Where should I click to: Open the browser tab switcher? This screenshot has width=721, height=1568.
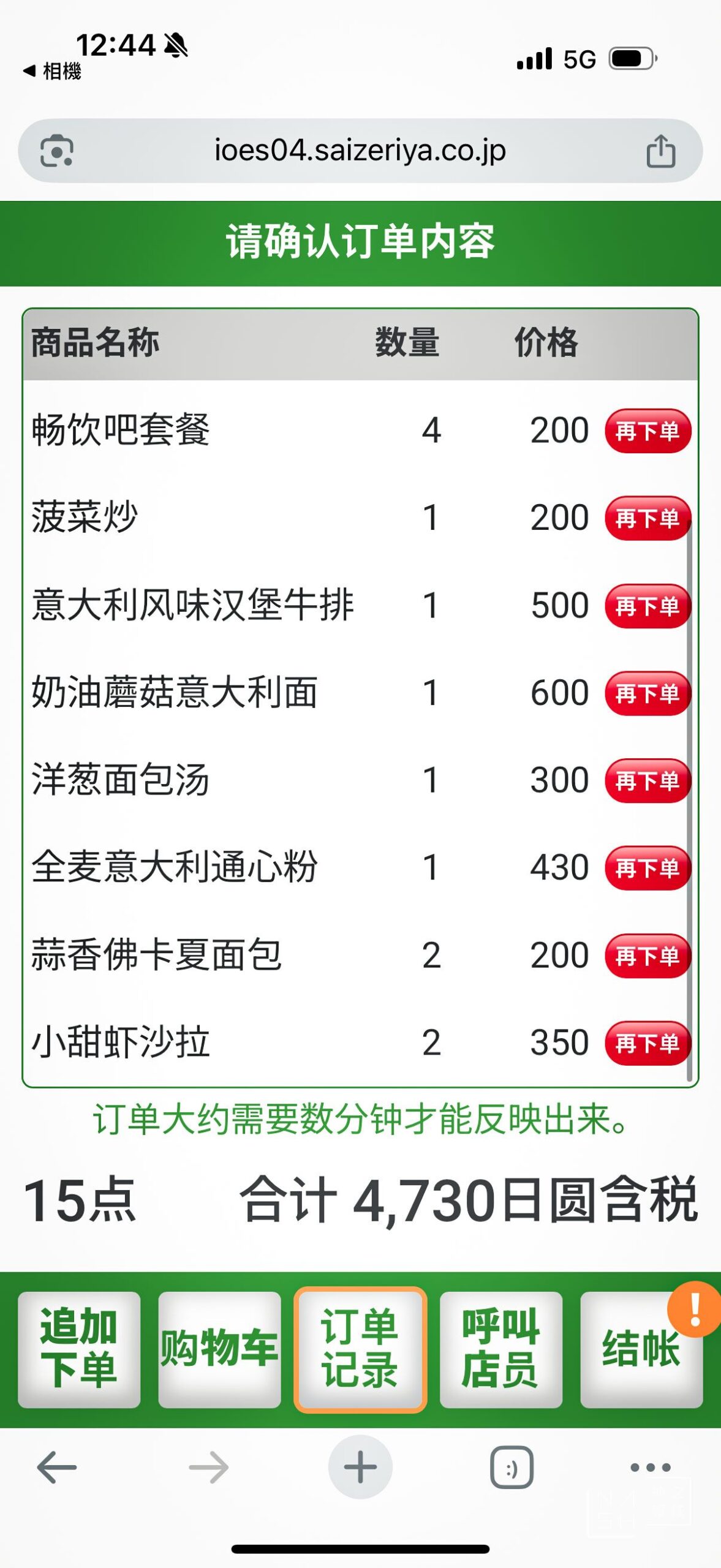511,1468
